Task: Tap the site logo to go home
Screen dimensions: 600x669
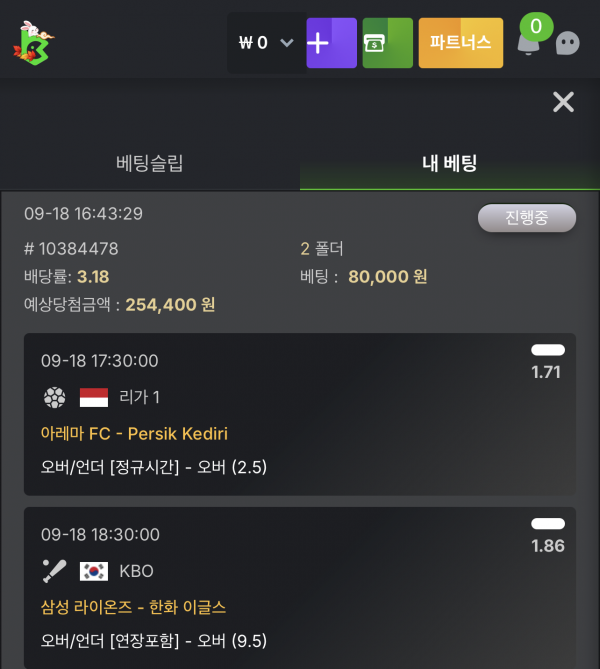Action: click(33, 43)
